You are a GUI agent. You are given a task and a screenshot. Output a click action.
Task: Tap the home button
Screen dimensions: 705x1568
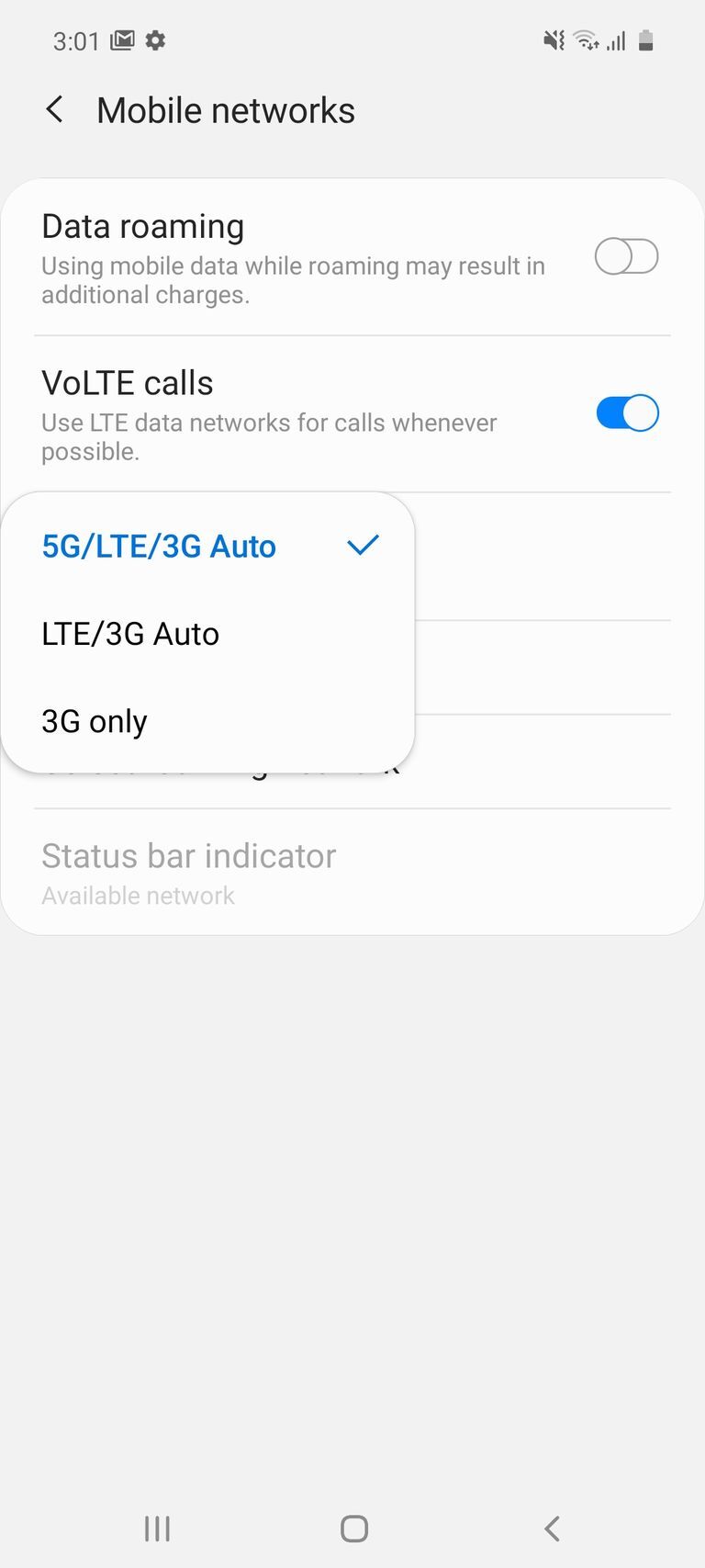coord(352,1529)
